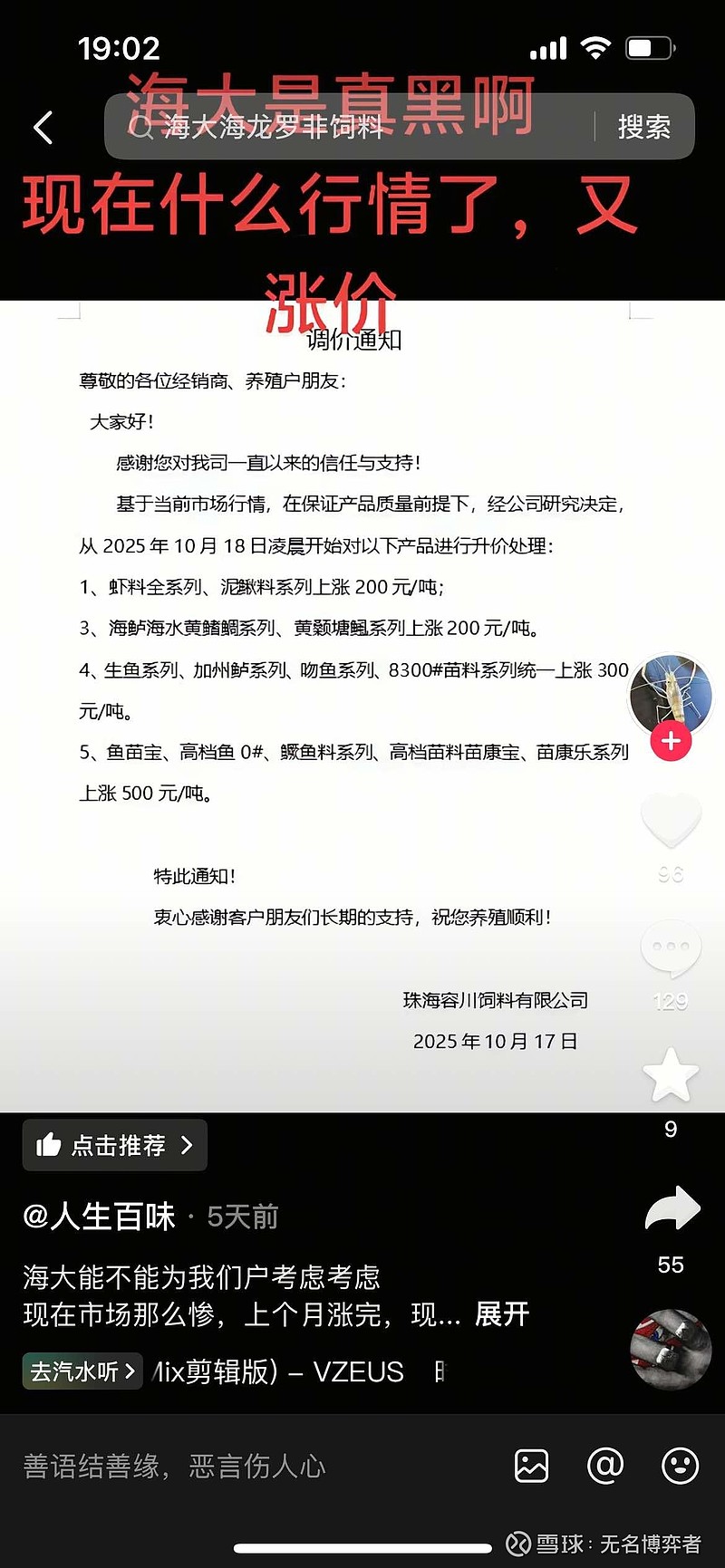Open the spinning music disc thumbnail

(670, 1350)
